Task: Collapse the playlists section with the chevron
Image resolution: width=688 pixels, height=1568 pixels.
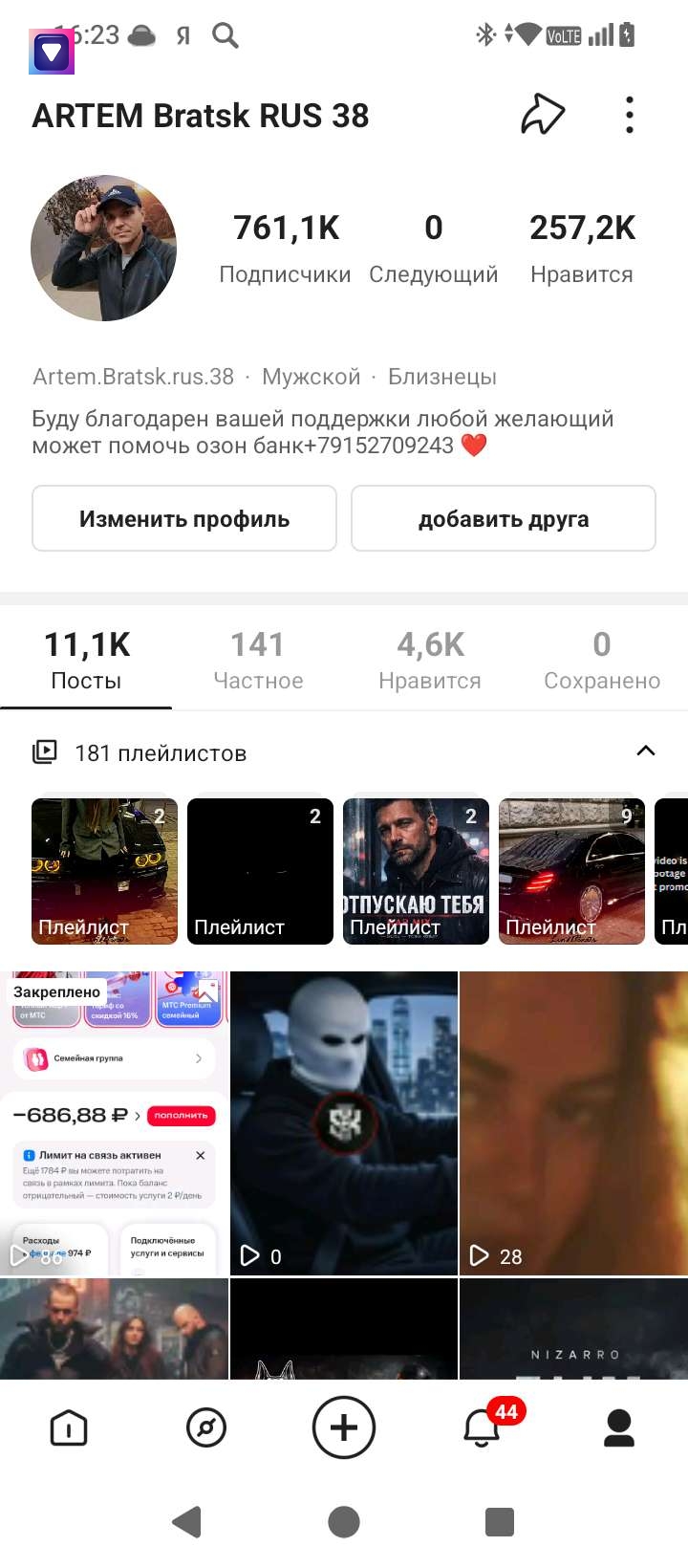Action: (x=644, y=752)
